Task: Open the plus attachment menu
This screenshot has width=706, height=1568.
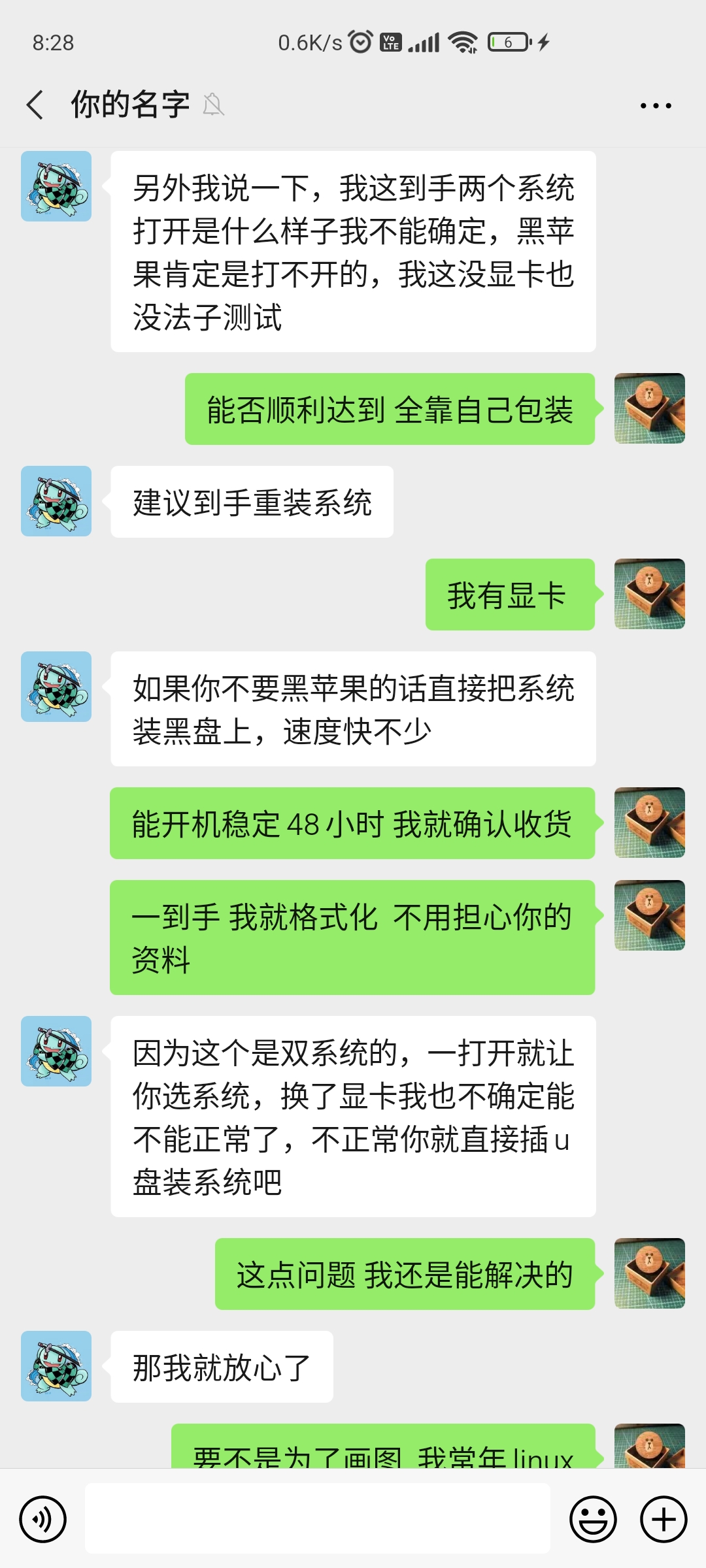Action: tap(663, 1519)
